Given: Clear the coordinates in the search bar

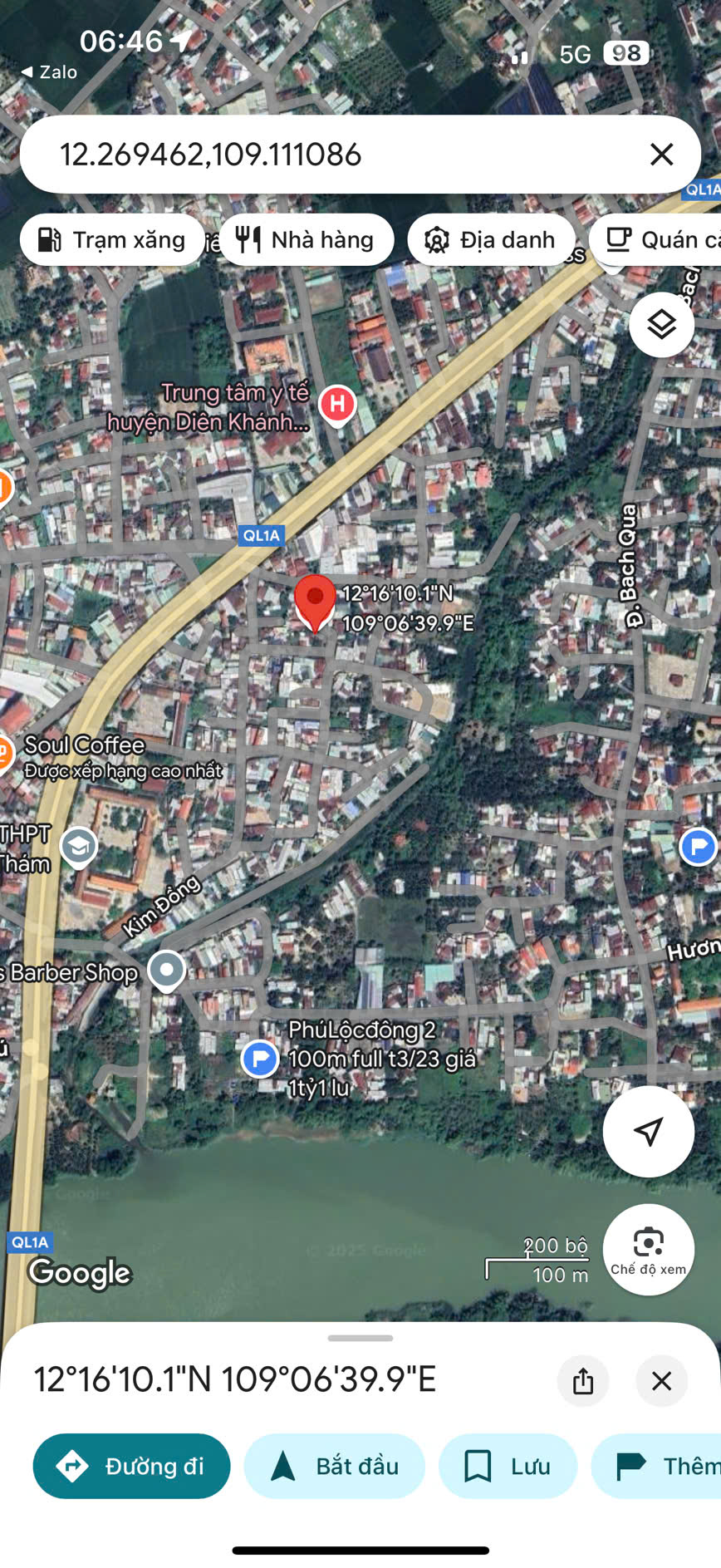Looking at the screenshot, I should [661, 155].
